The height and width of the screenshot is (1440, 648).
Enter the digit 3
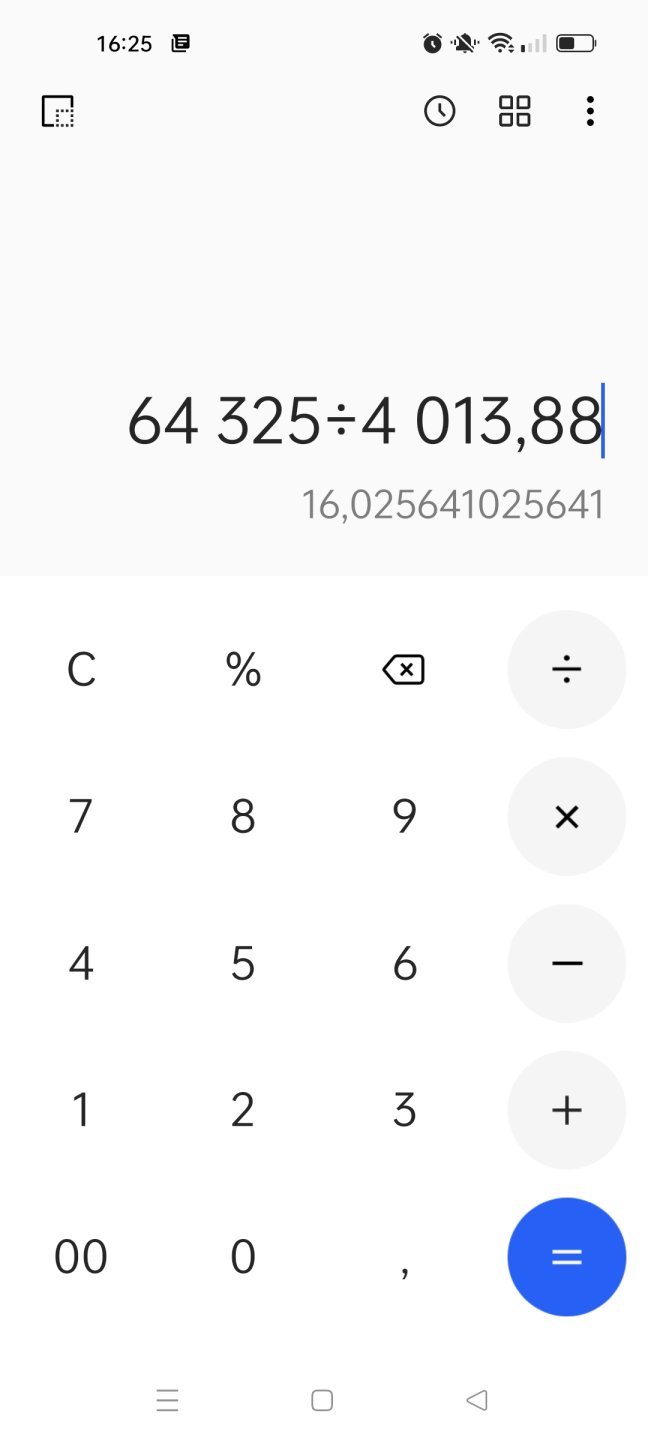pyautogui.click(x=404, y=1110)
